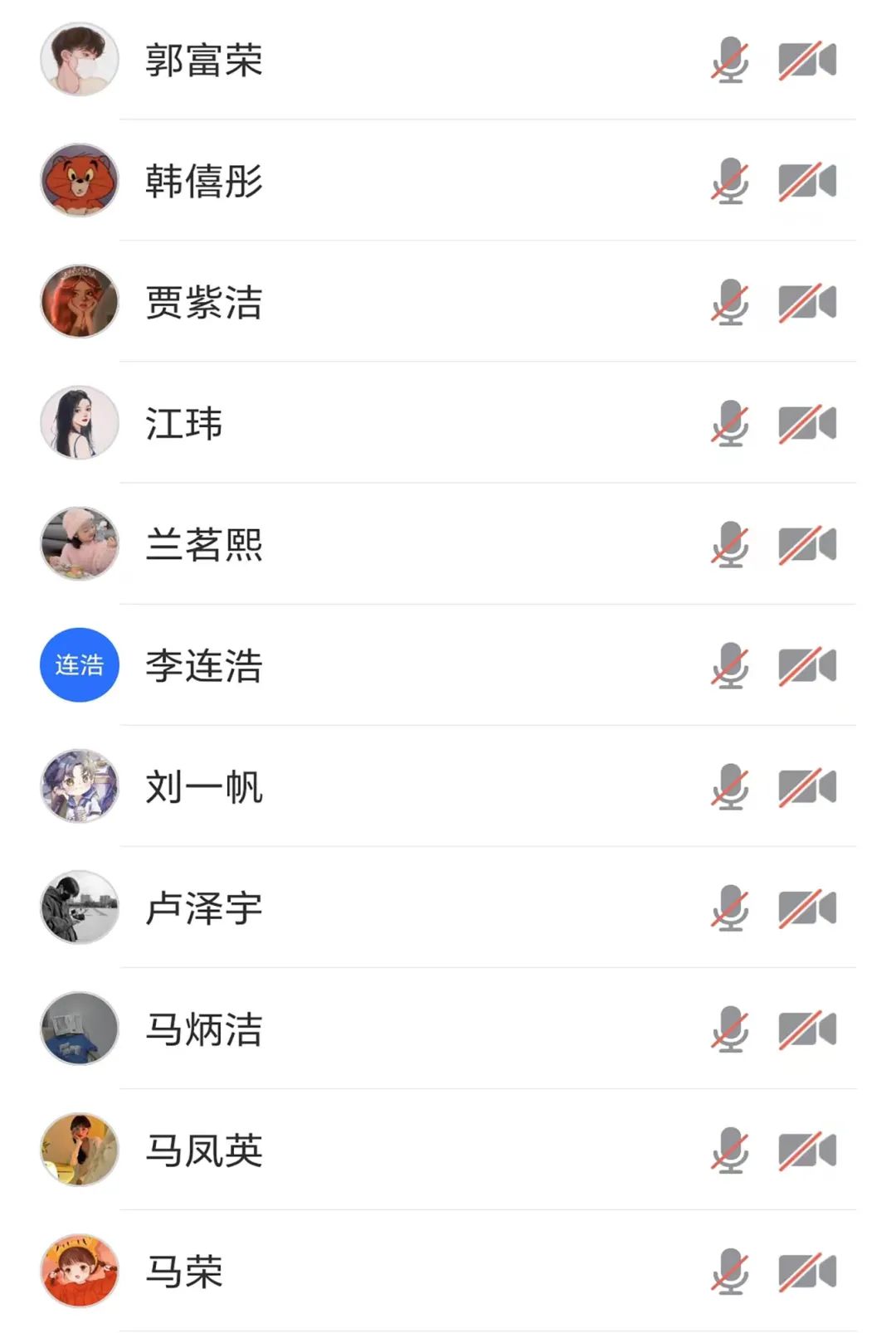The image size is (896, 1333).
Task: Open 马炳洁's entry
Action: [x=204, y=1029]
